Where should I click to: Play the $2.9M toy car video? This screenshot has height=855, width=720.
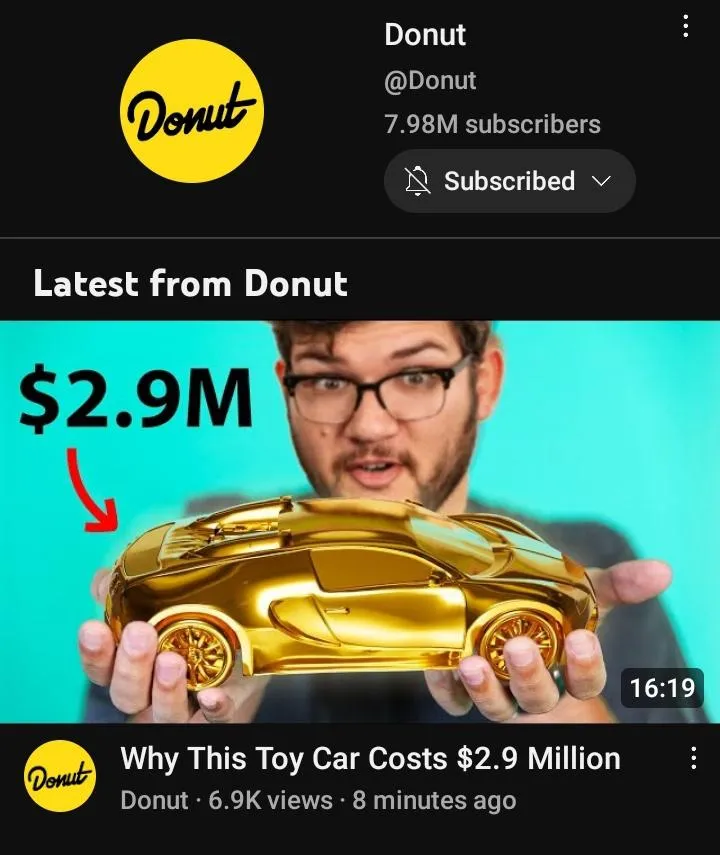(360, 520)
